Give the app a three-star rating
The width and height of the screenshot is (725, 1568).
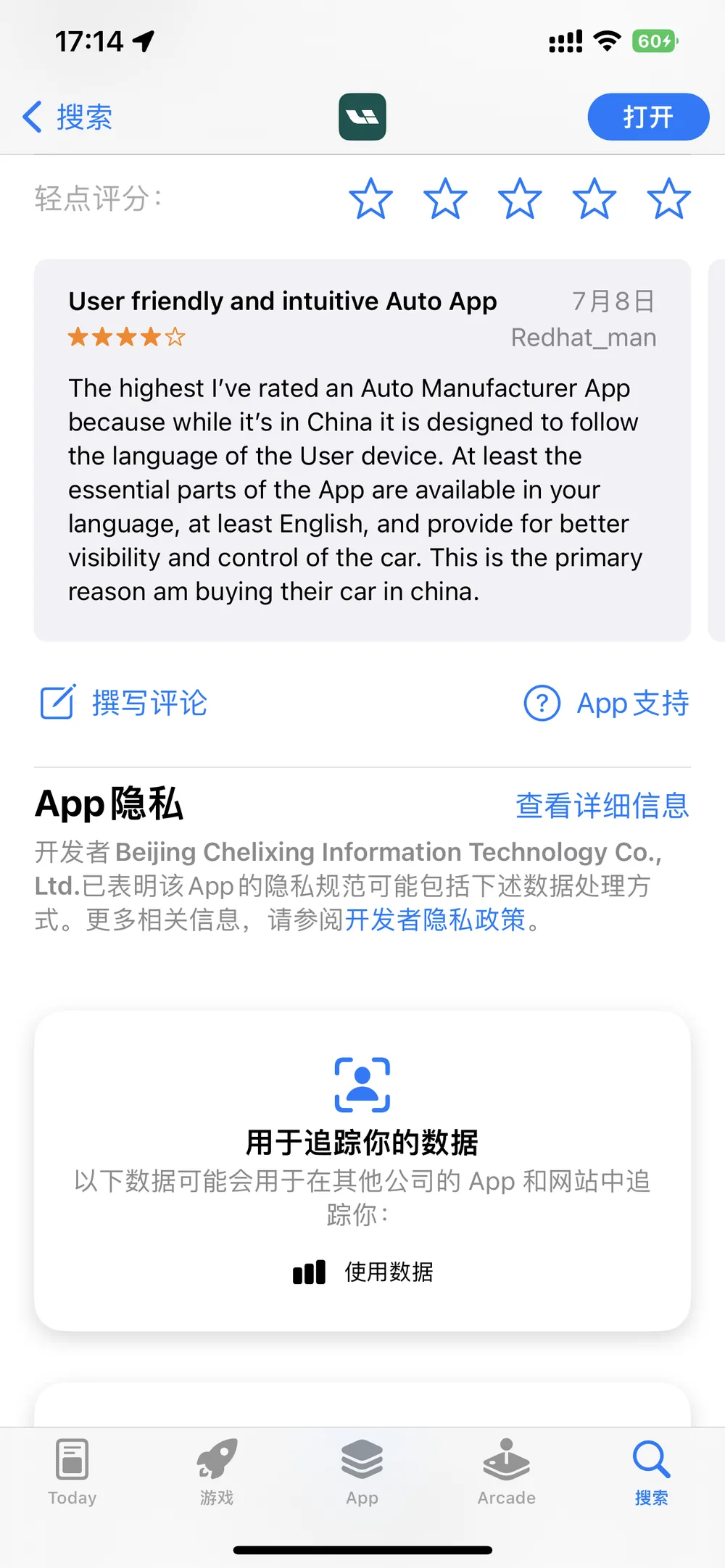tap(519, 199)
